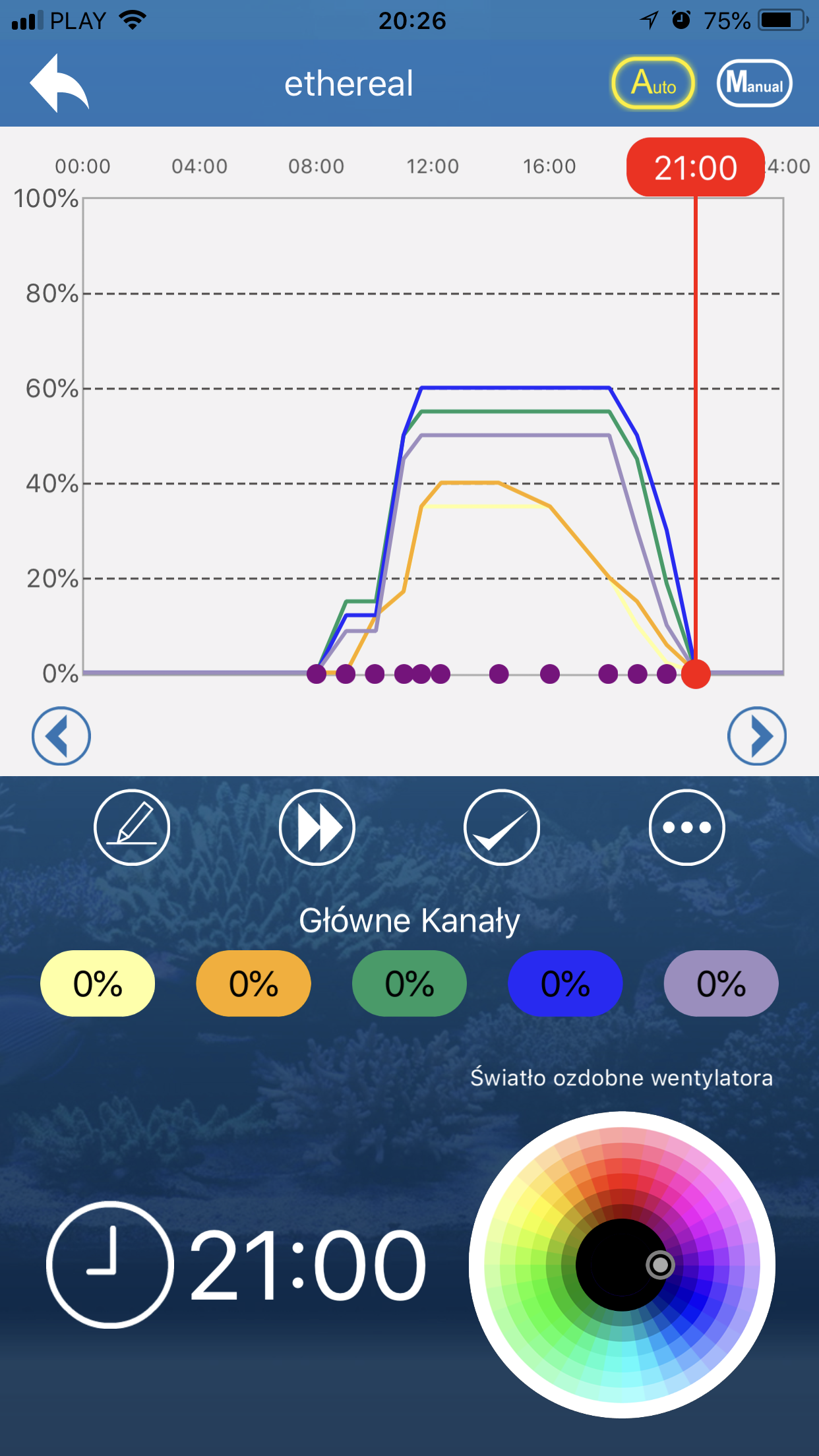
Task: Open the more options menu
Action: [687, 827]
